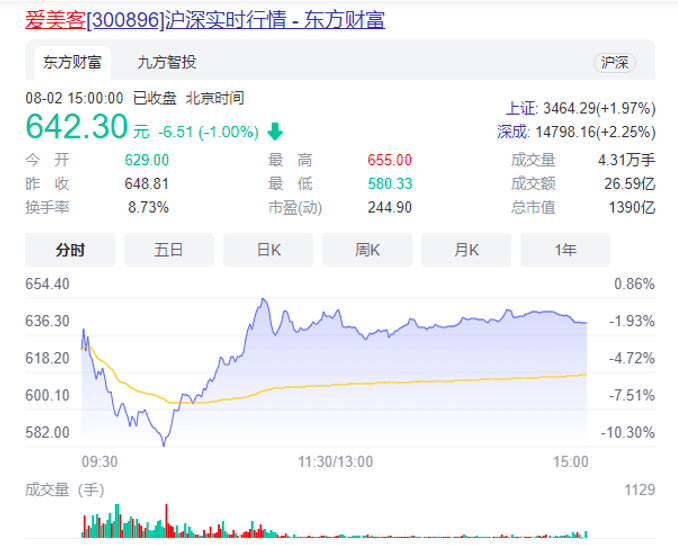Switch the chart to 1年
Image resolution: width=678 pixels, height=545 pixels.
pos(565,250)
